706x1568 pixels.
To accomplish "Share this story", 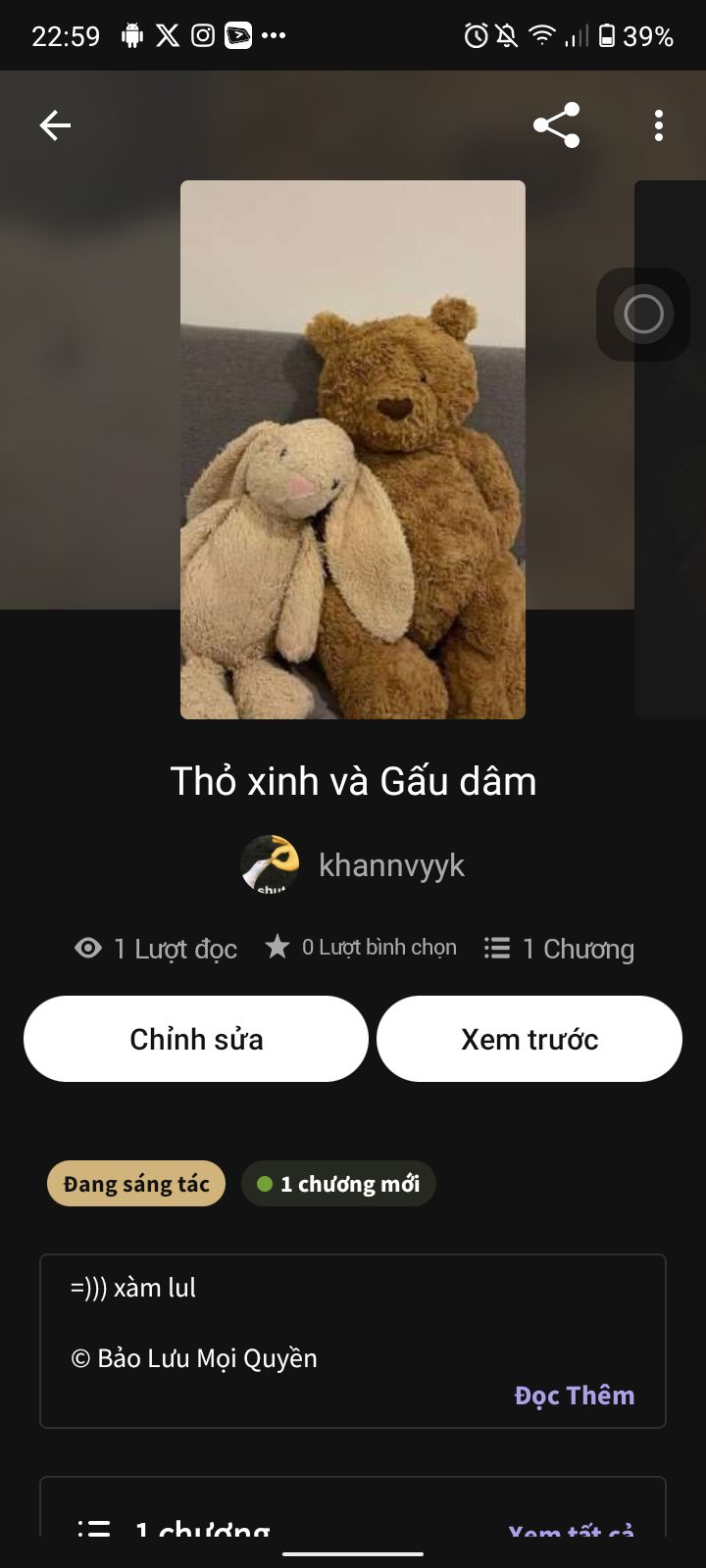I will (x=556, y=125).
